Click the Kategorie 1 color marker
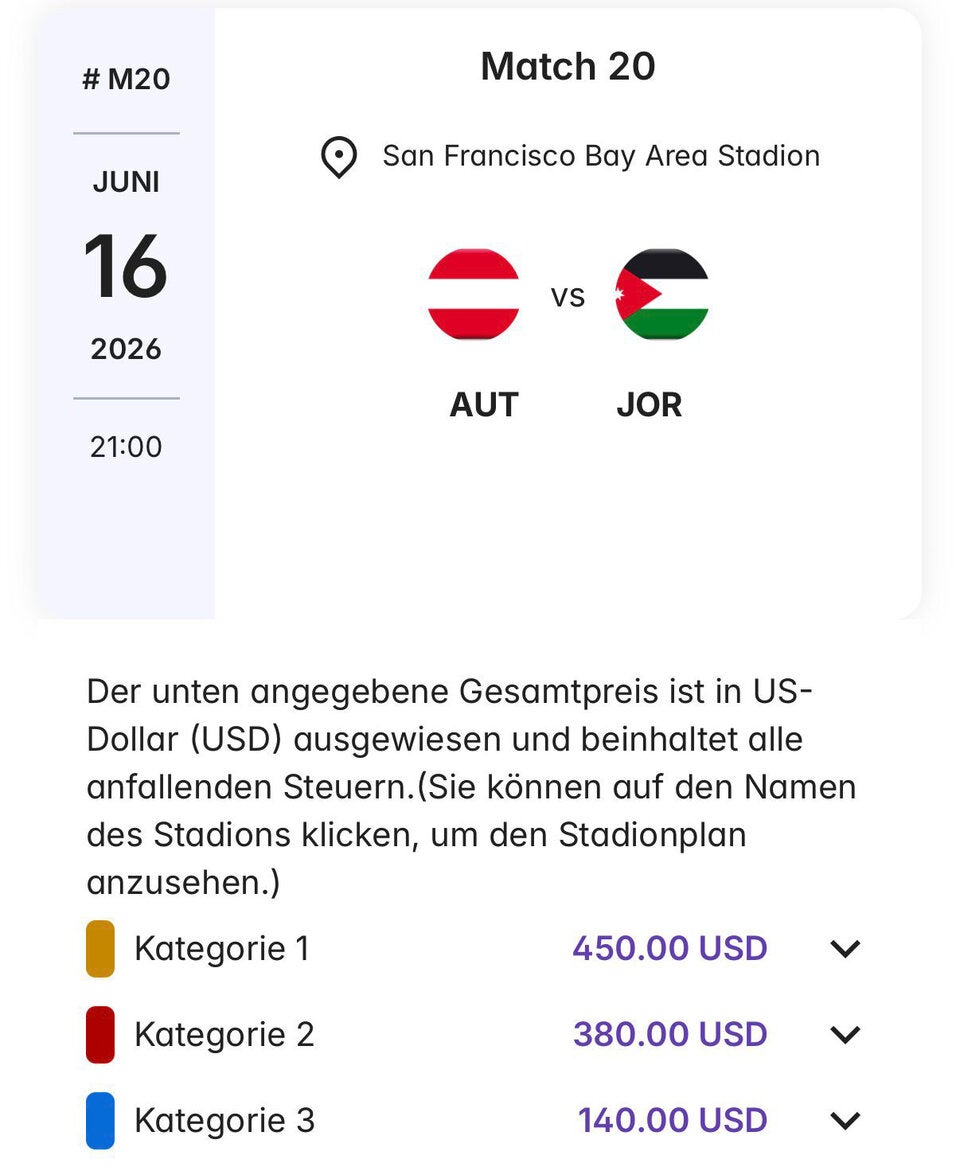The height and width of the screenshot is (1171, 960). pos(100,948)
